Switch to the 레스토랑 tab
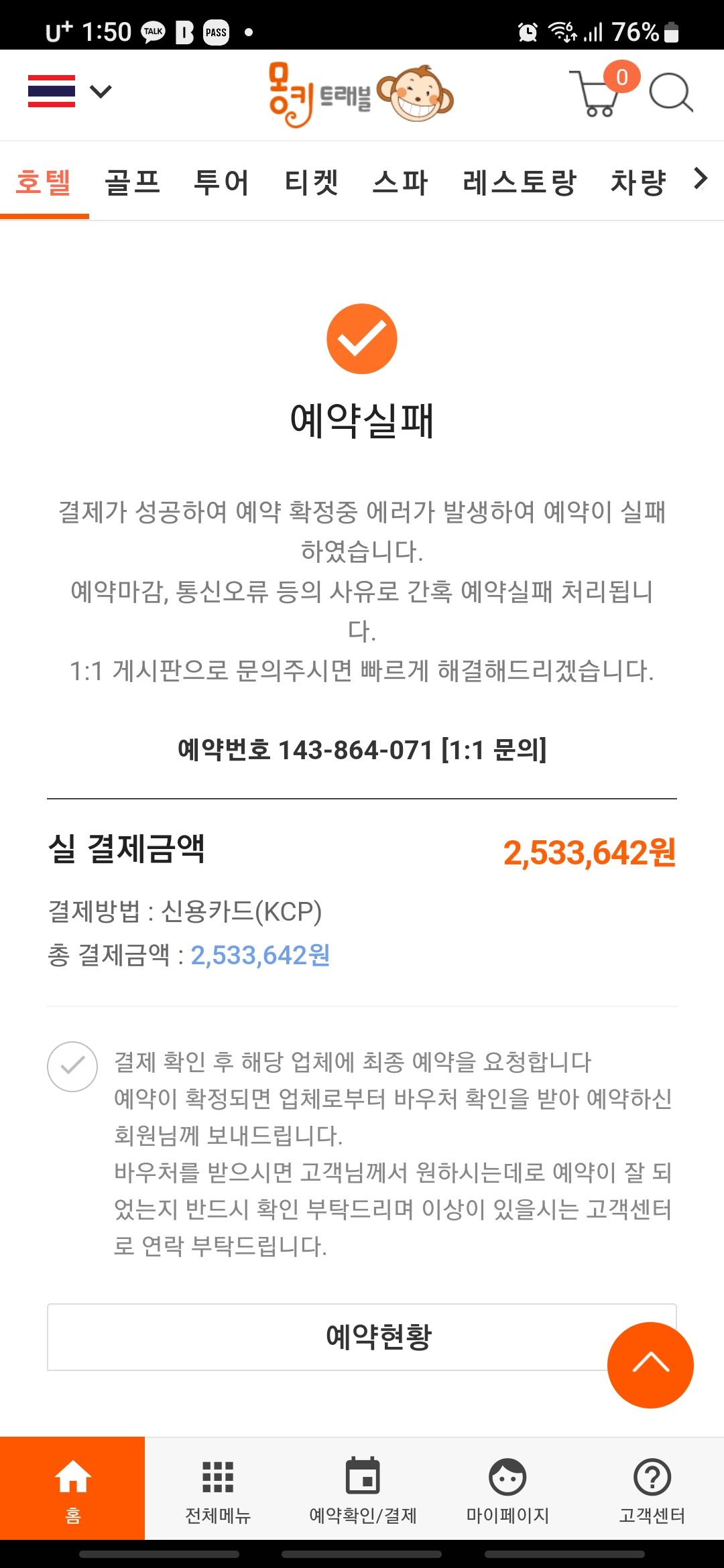 pos(519,182)
